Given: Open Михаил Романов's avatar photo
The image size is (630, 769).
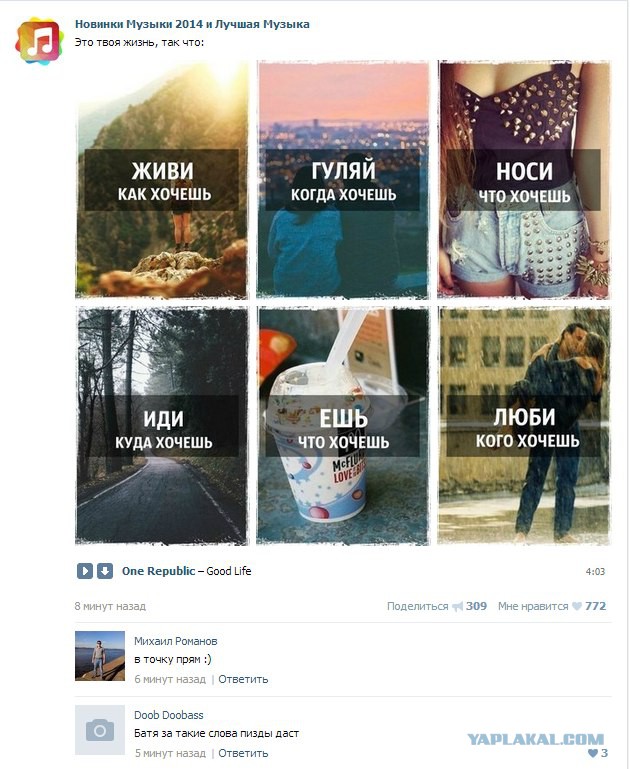Looking at the screenshot, I should click(99, 657).
